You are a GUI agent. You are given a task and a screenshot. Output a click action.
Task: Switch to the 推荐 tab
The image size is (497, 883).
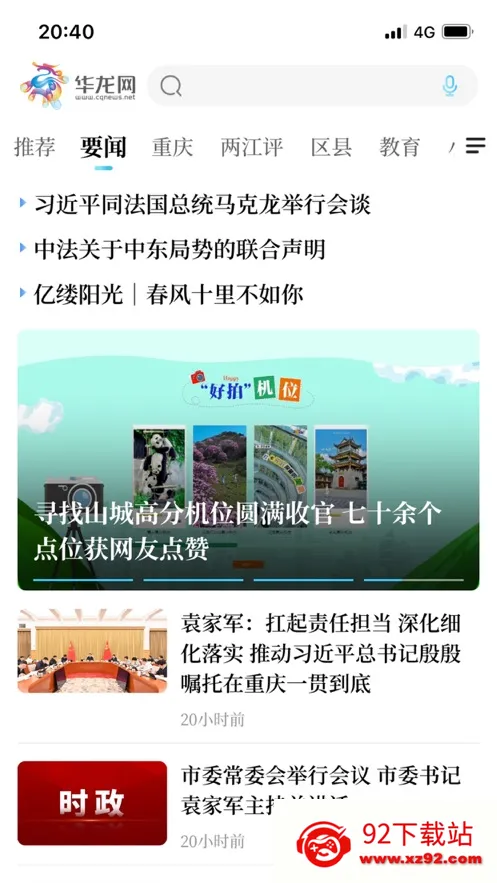tap(35, 147)
